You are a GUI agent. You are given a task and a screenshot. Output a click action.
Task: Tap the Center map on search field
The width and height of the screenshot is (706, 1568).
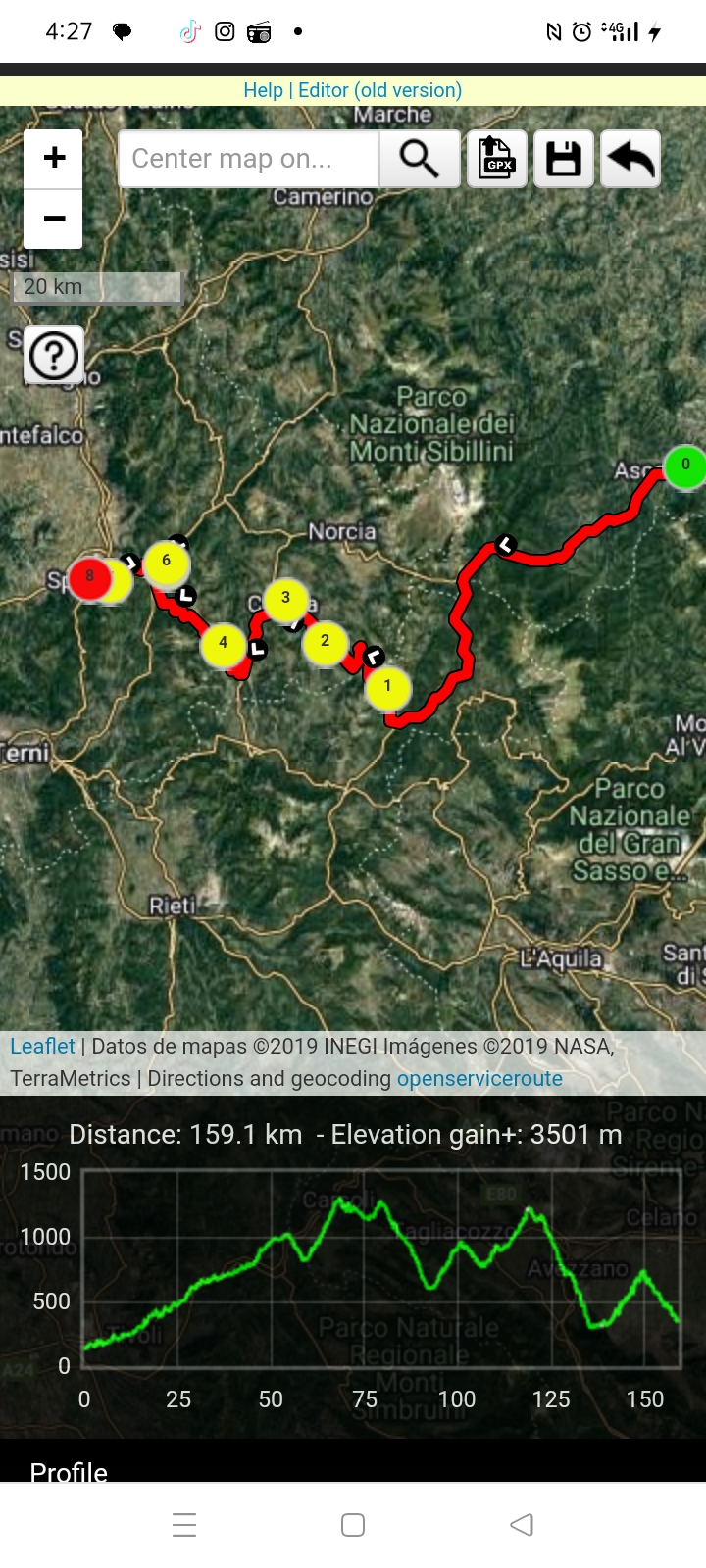coord(248,159)
